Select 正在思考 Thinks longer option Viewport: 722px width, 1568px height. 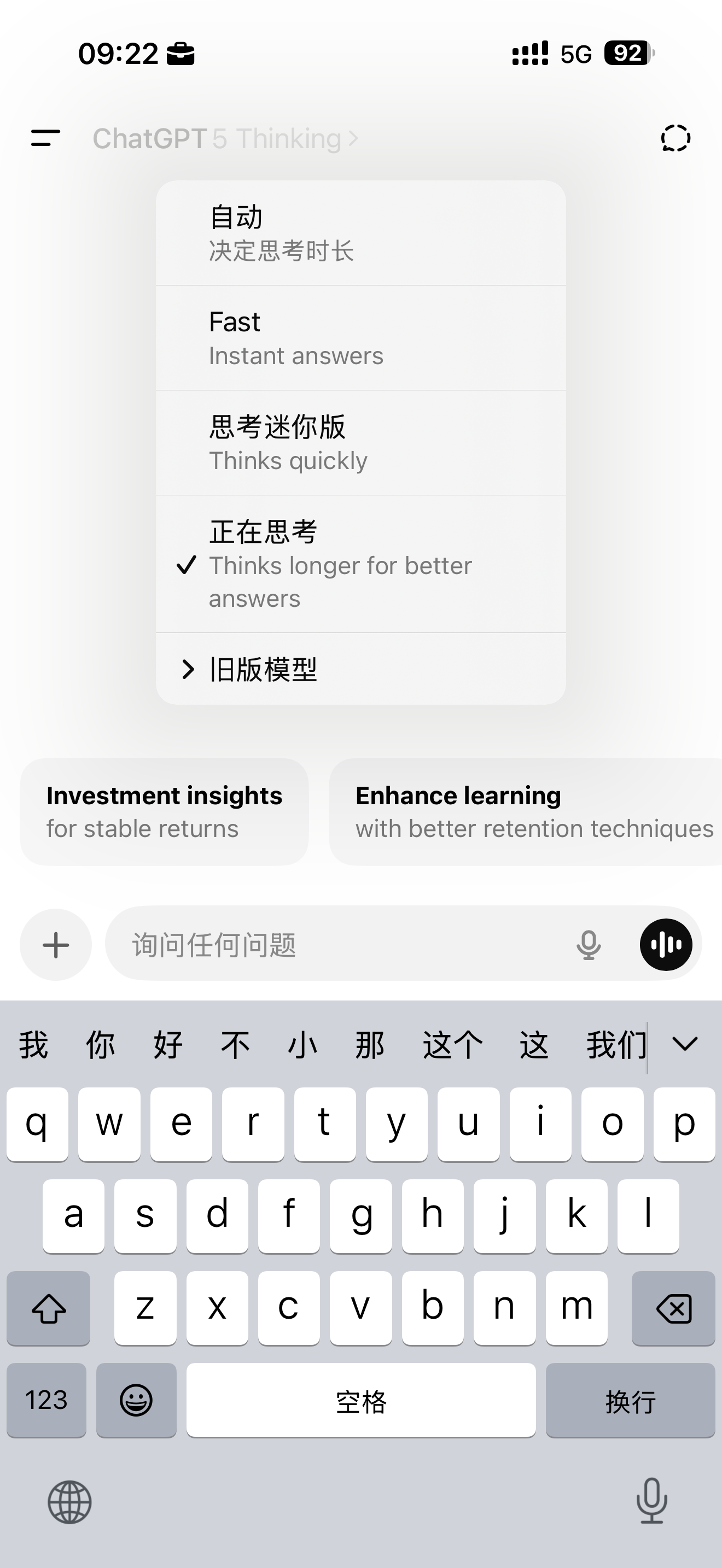point(360,564)
